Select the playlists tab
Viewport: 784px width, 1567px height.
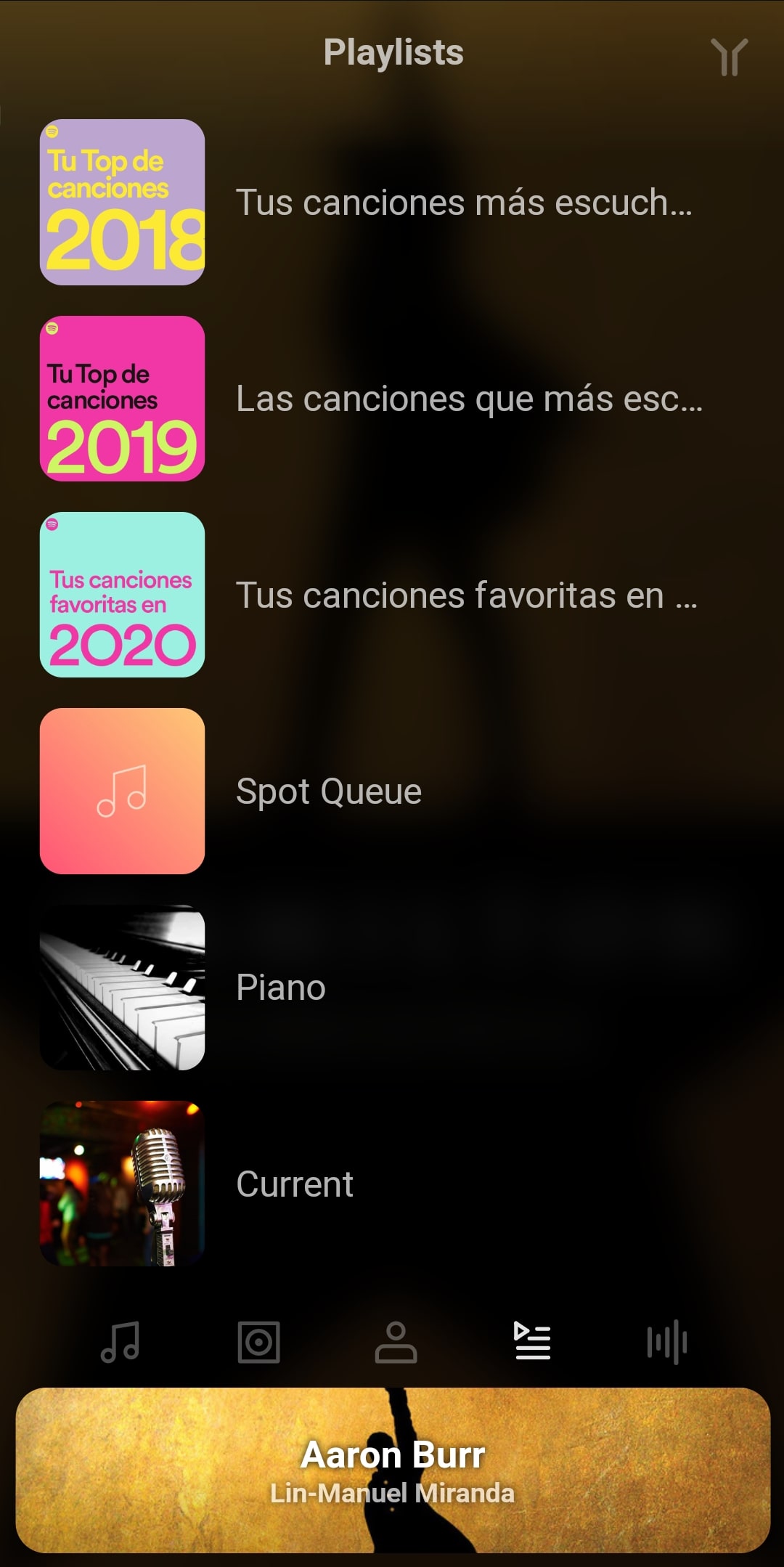[533, 1341]
